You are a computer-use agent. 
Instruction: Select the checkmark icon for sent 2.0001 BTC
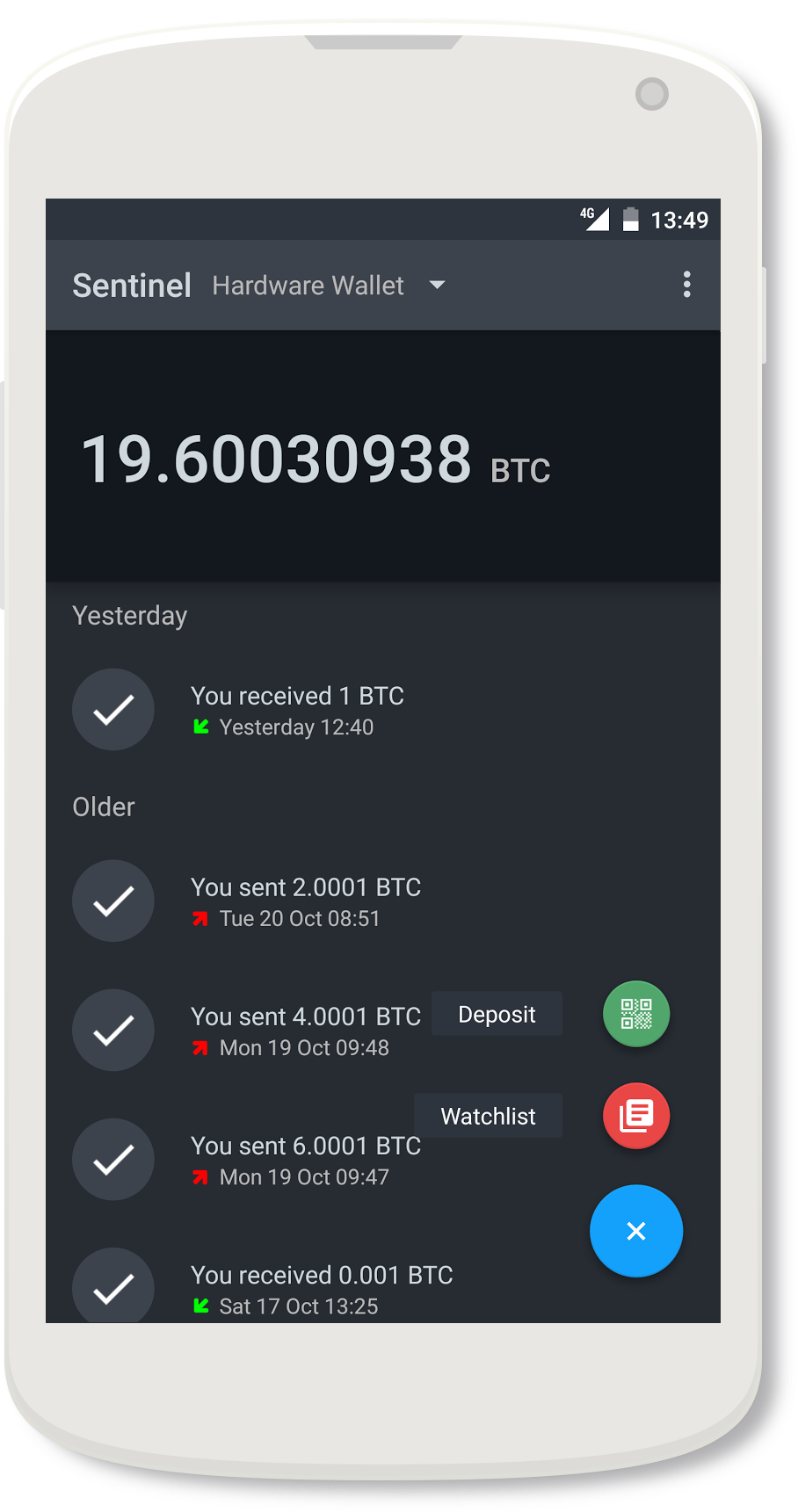[112, 901]
